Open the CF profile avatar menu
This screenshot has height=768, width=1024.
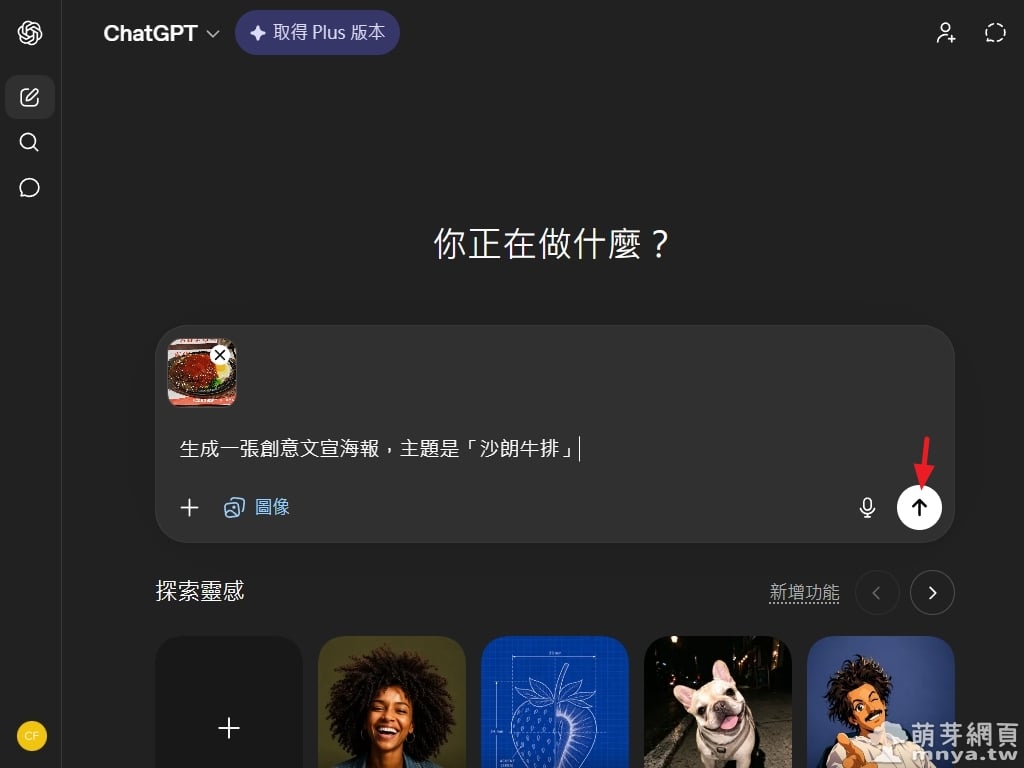[x=31, y=736]
